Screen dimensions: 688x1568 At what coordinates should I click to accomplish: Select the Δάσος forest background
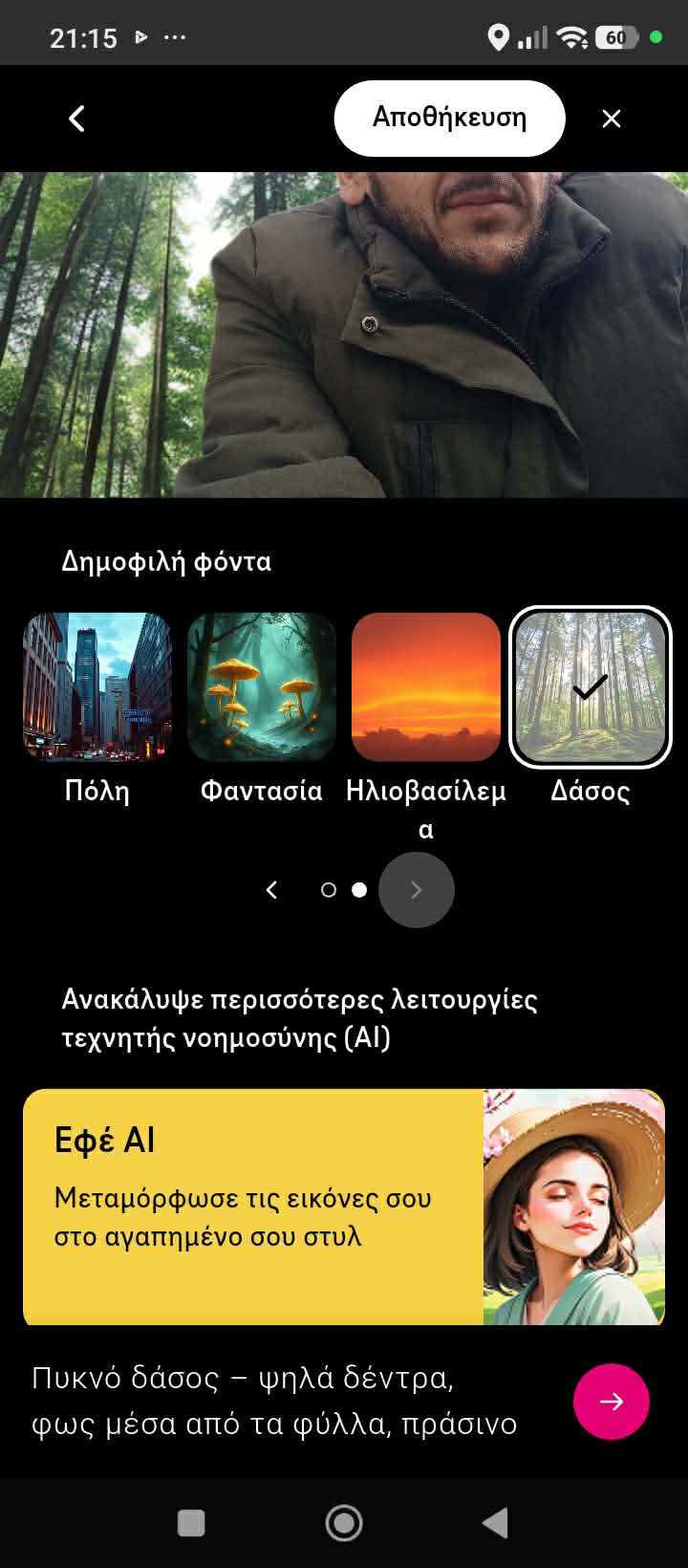click(x=591, y=687)
